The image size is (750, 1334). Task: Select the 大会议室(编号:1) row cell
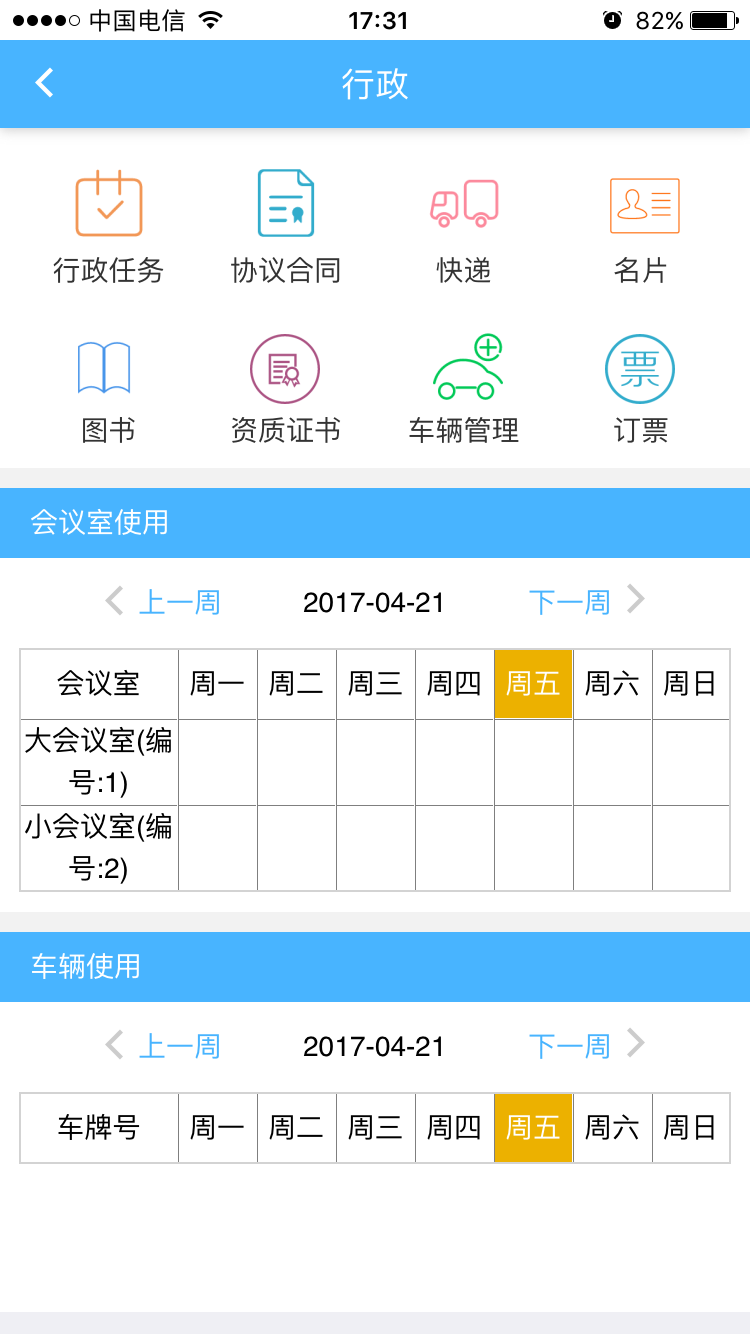[98, 761]
